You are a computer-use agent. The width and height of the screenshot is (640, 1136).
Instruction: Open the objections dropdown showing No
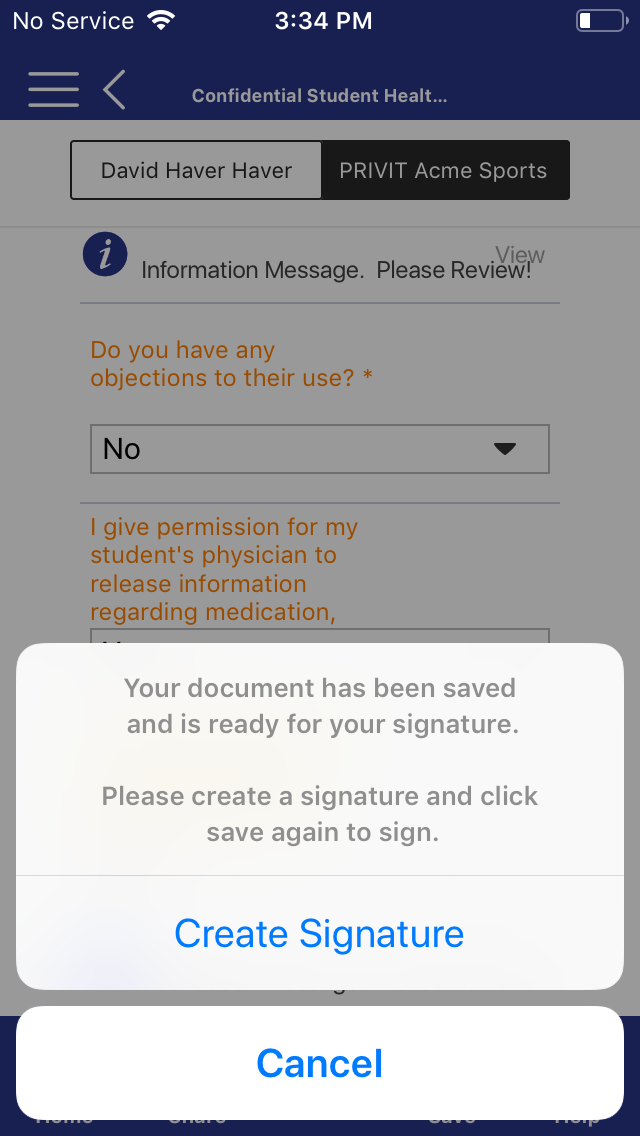(x=320, y=449)
